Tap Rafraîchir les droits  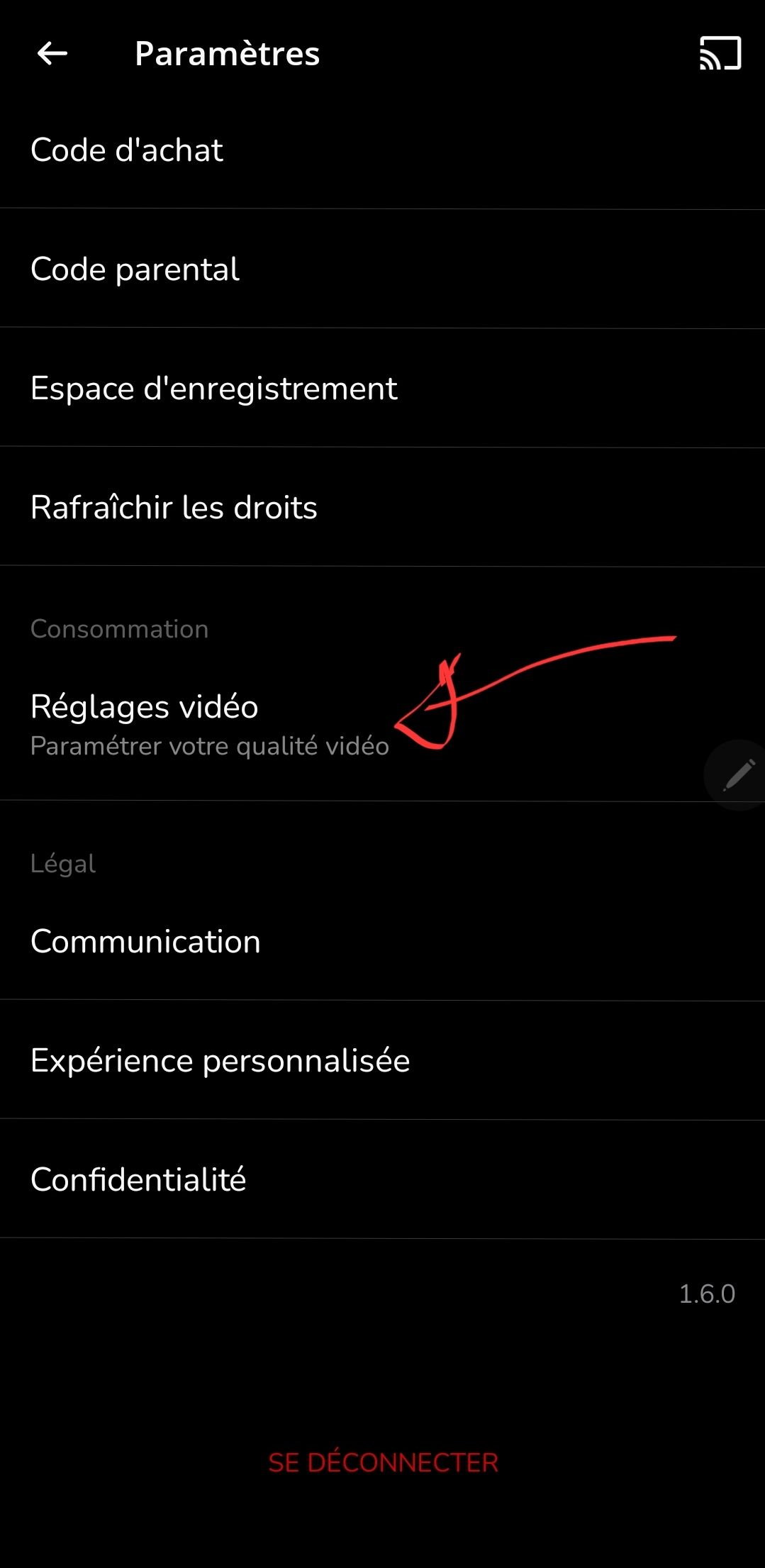174,508
